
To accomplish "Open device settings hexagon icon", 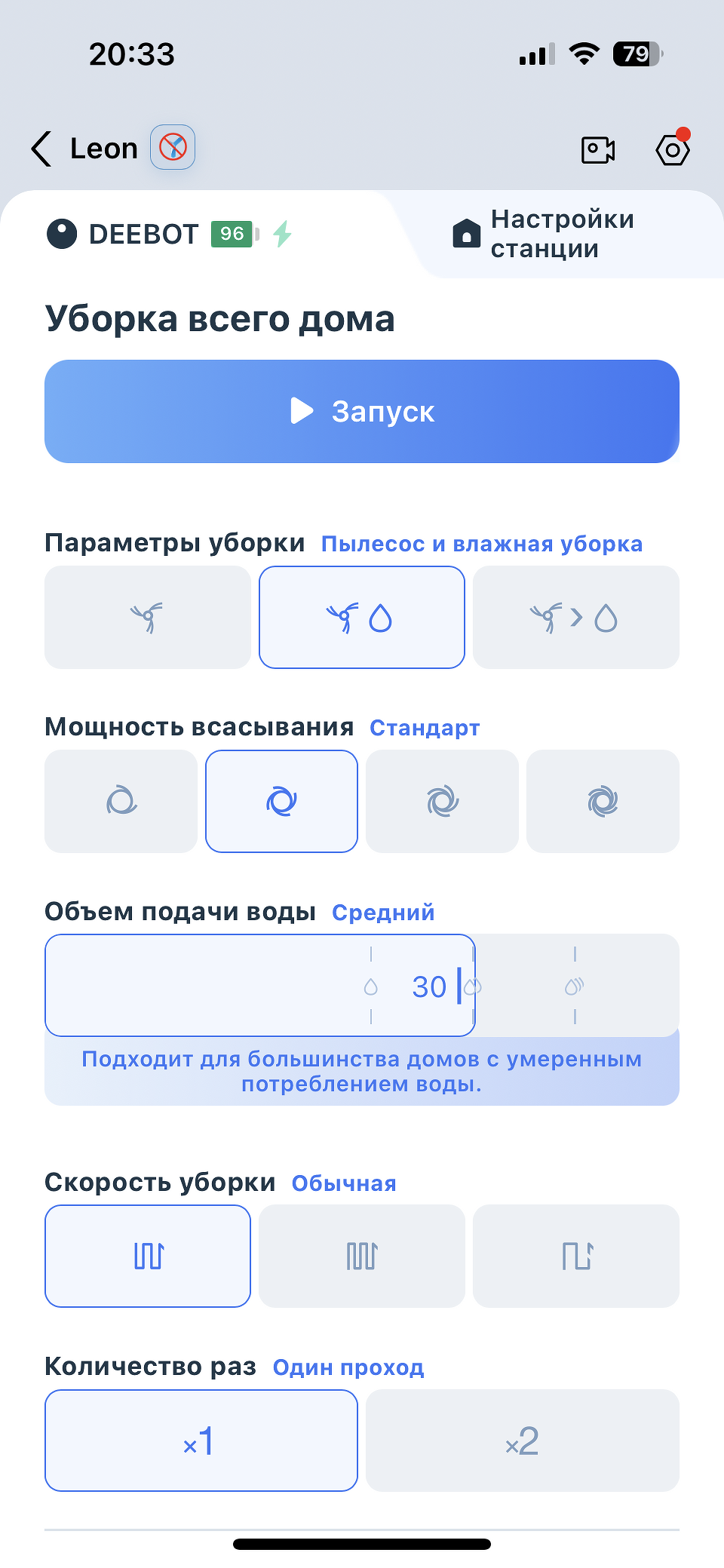I will 673,149.
